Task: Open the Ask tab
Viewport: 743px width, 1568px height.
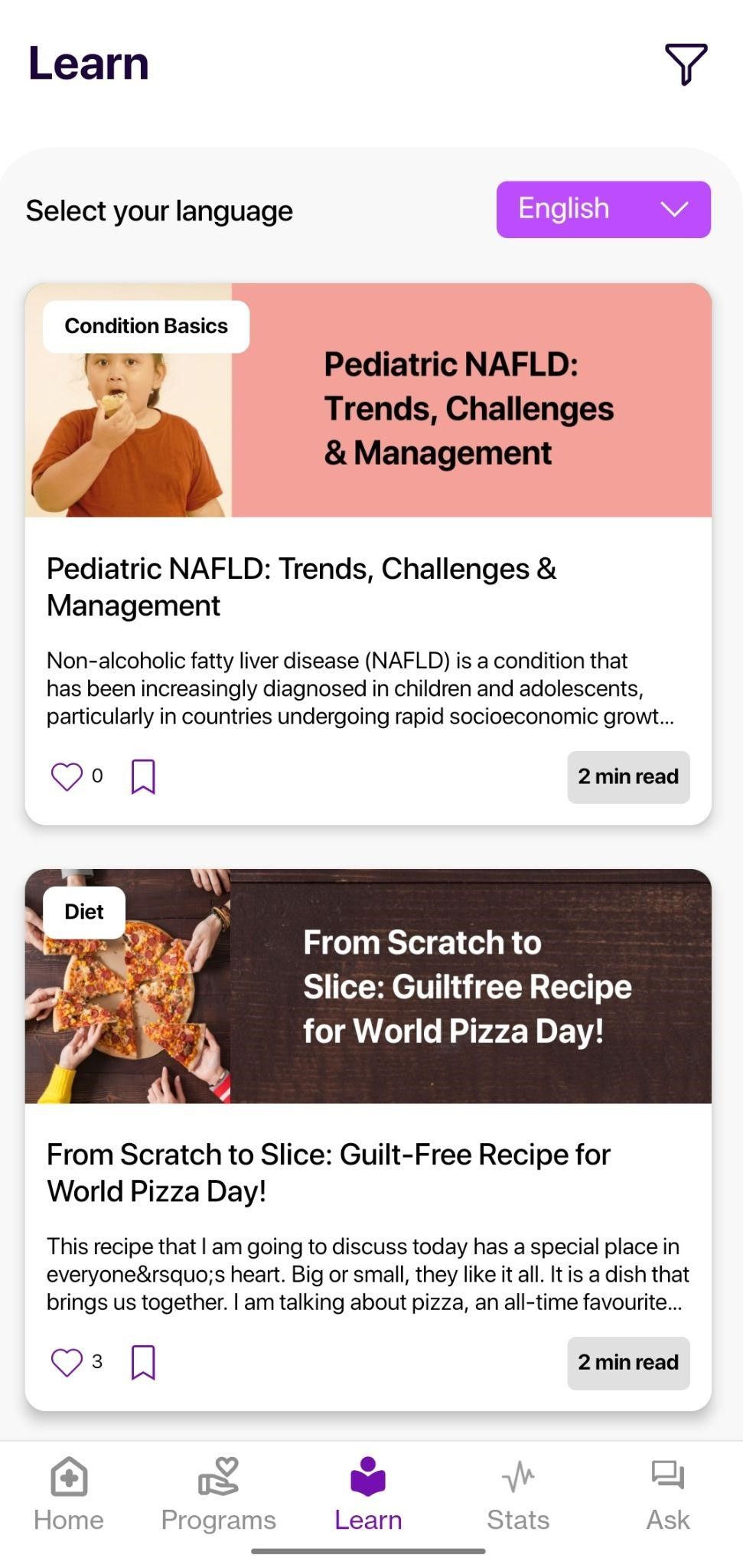Action: (667, 1494)
